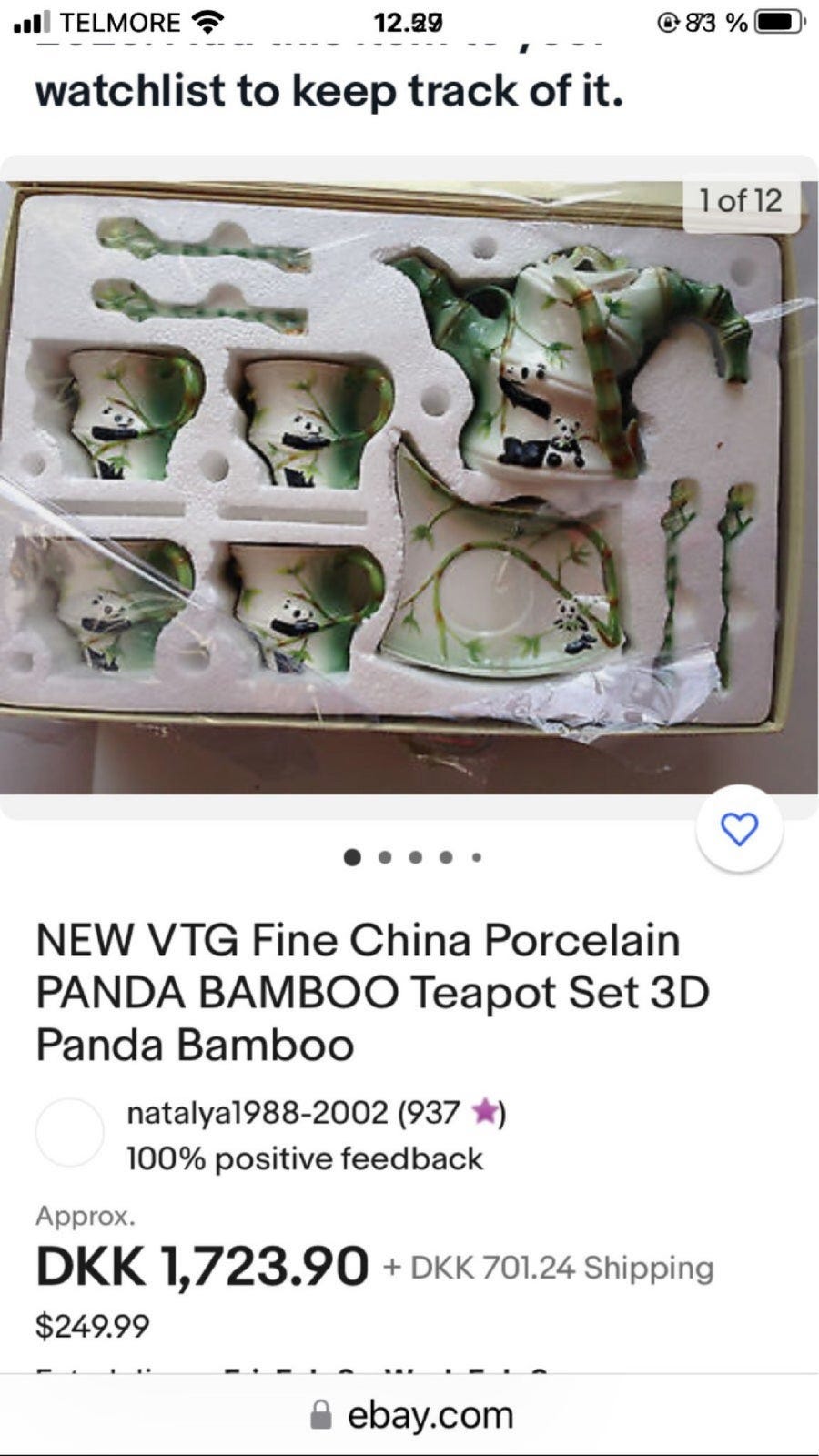View seller natalya1988-2002's profile
Viewport: 819px width, 1456px height.
[292, 1112]
